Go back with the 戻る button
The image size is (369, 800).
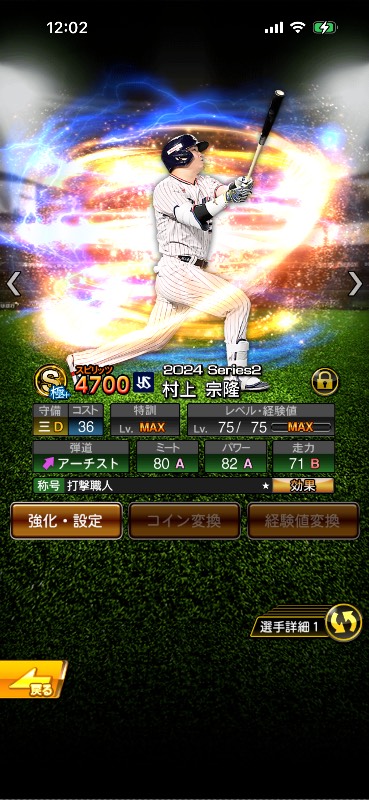(33, 679)
